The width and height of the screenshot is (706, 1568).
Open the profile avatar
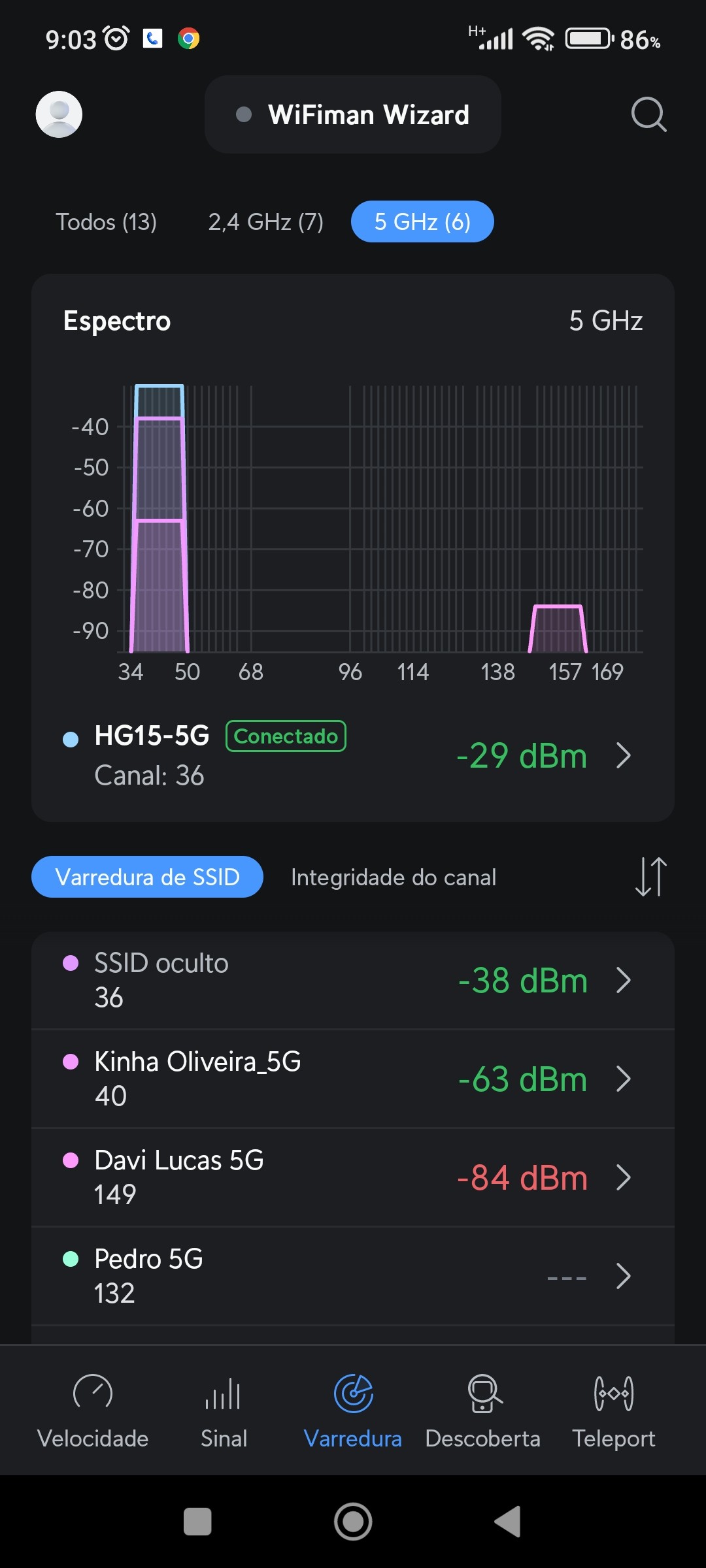click(x=59, y=114)
